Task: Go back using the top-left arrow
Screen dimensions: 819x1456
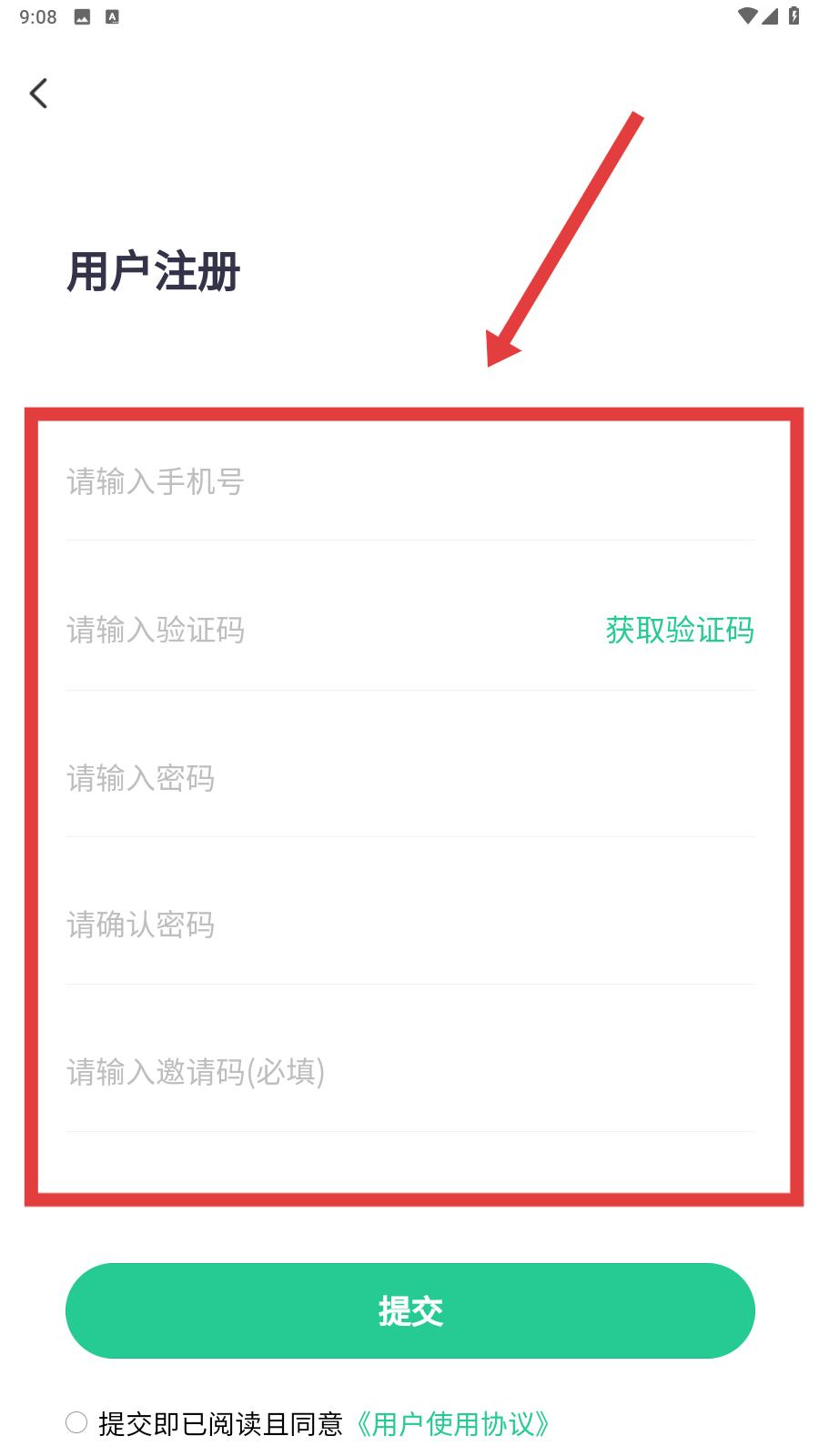Action: tap(38, 93)
